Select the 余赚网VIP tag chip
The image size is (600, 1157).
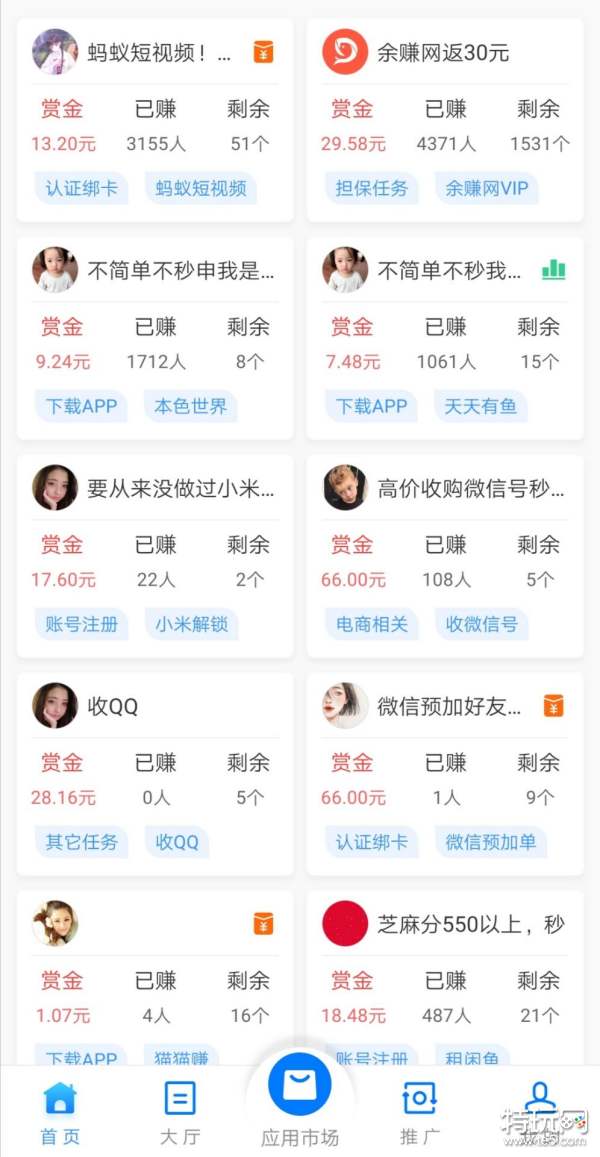click(x=486, y=188)
